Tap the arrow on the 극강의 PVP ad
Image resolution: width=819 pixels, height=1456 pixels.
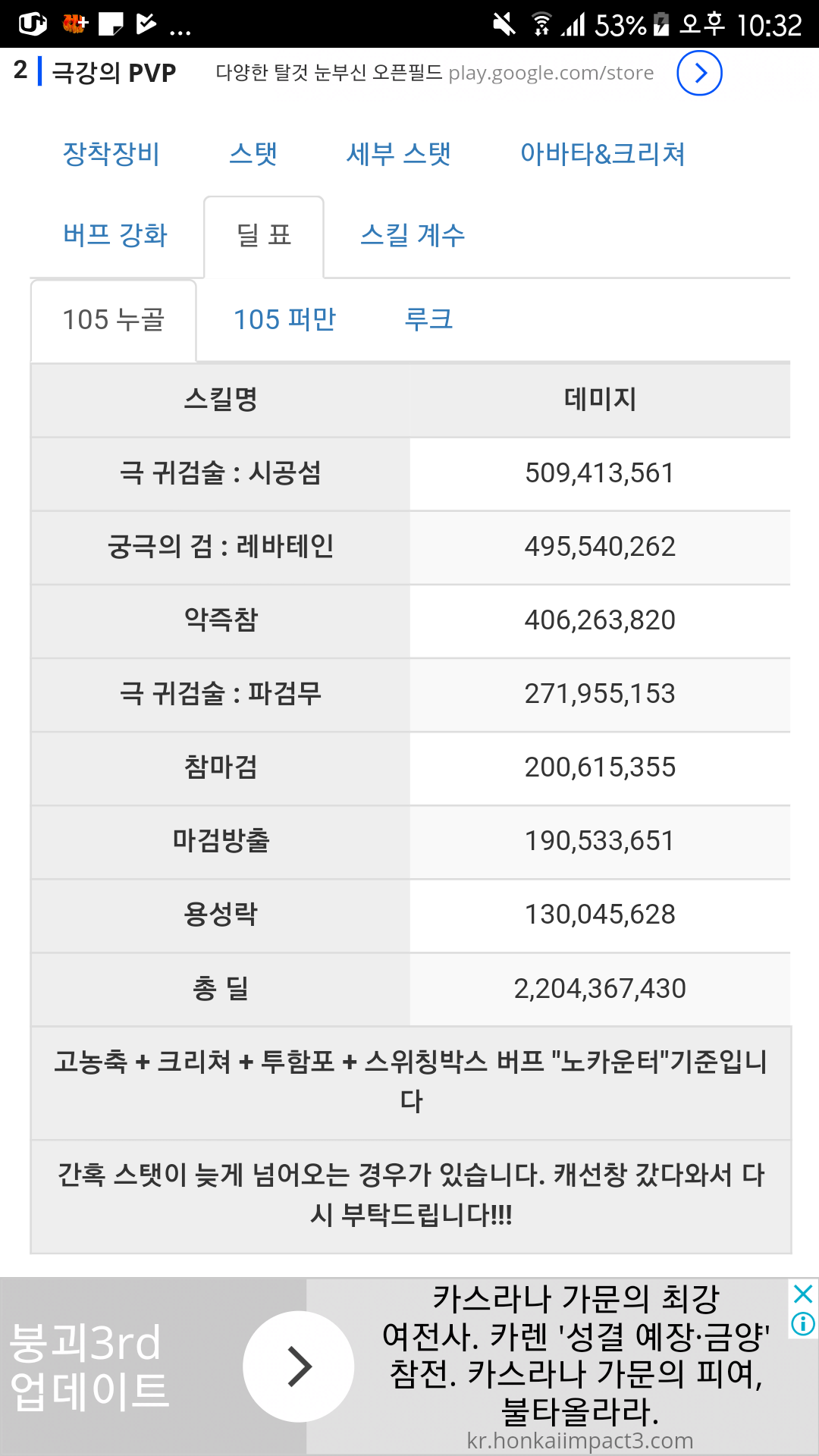point(699,73)
